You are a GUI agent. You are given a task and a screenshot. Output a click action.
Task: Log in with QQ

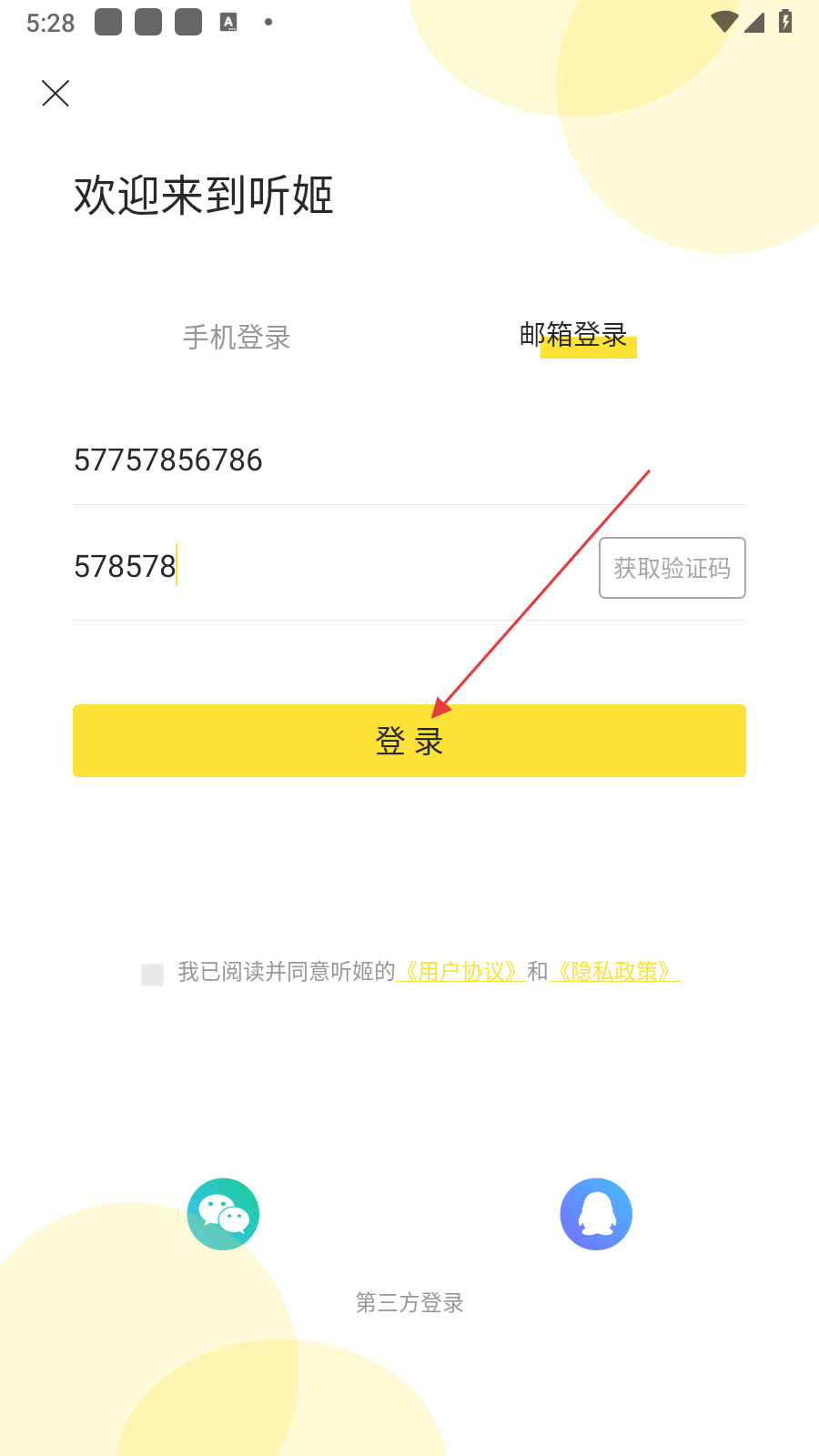tap(596, 1214)
